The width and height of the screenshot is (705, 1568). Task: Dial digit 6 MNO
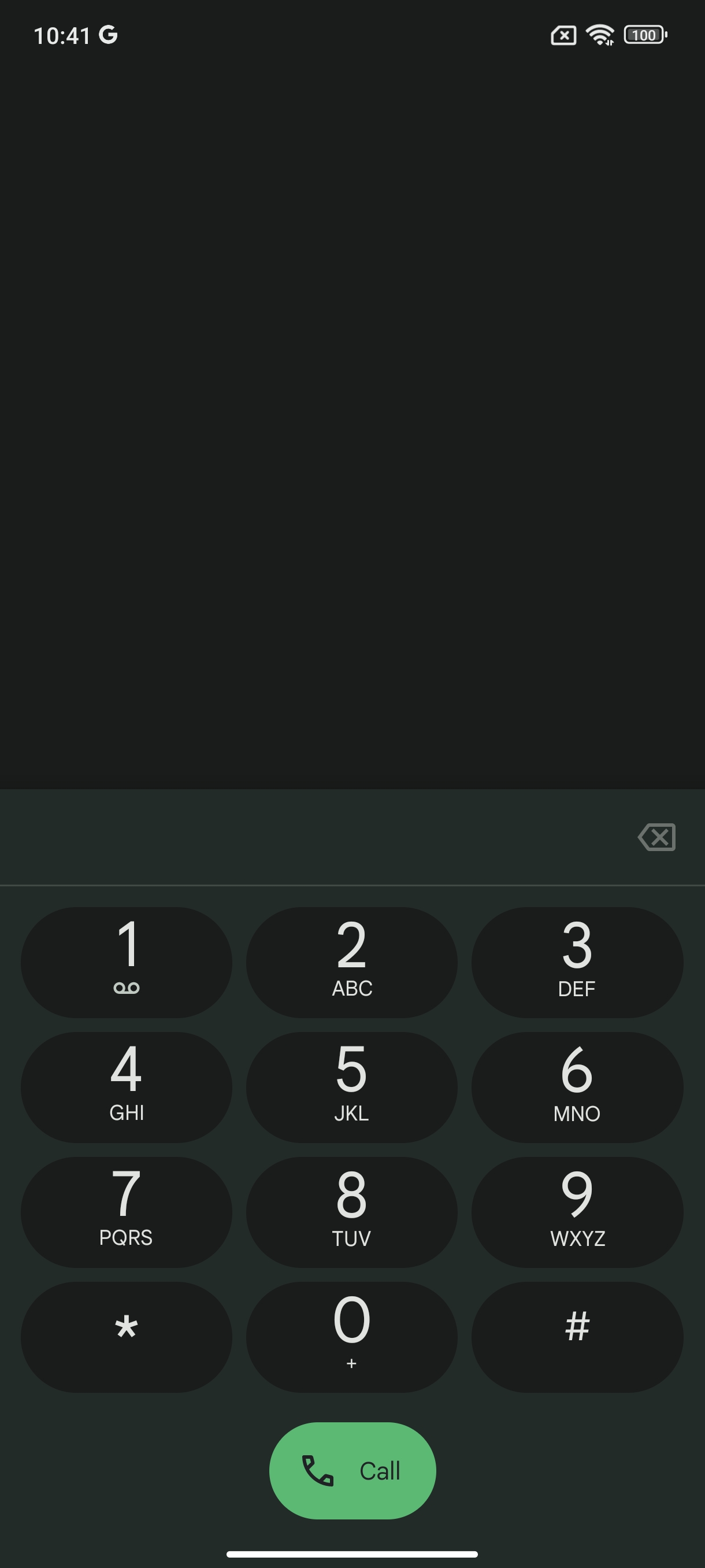click(x=577, y=1087)
